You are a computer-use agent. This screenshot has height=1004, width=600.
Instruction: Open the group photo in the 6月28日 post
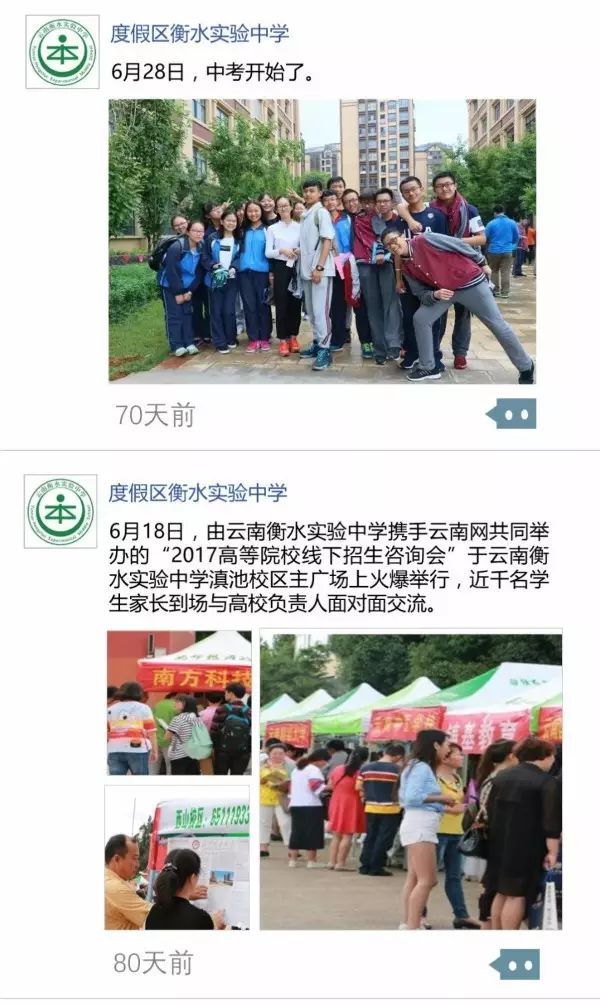coord(322,240)
